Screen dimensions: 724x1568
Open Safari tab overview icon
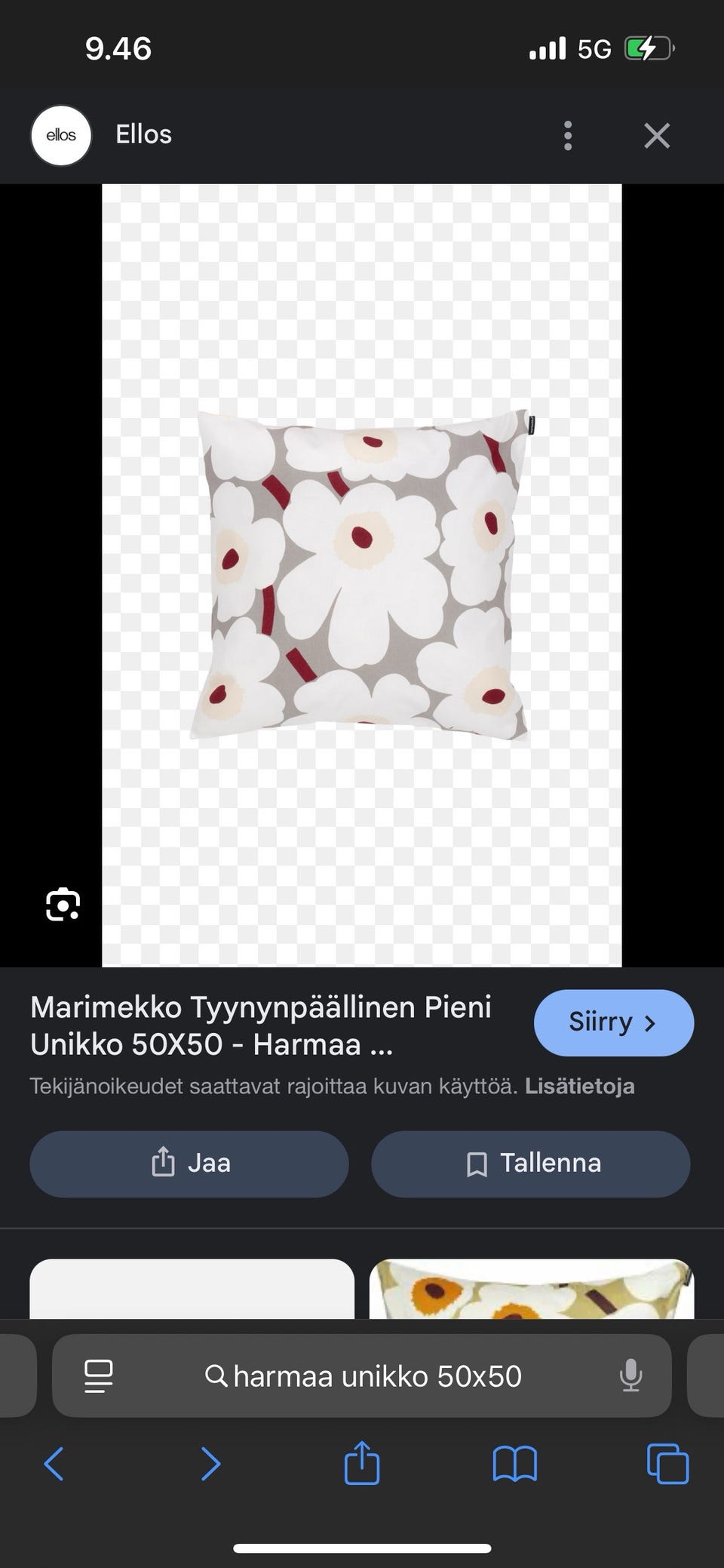point(667,1465)
